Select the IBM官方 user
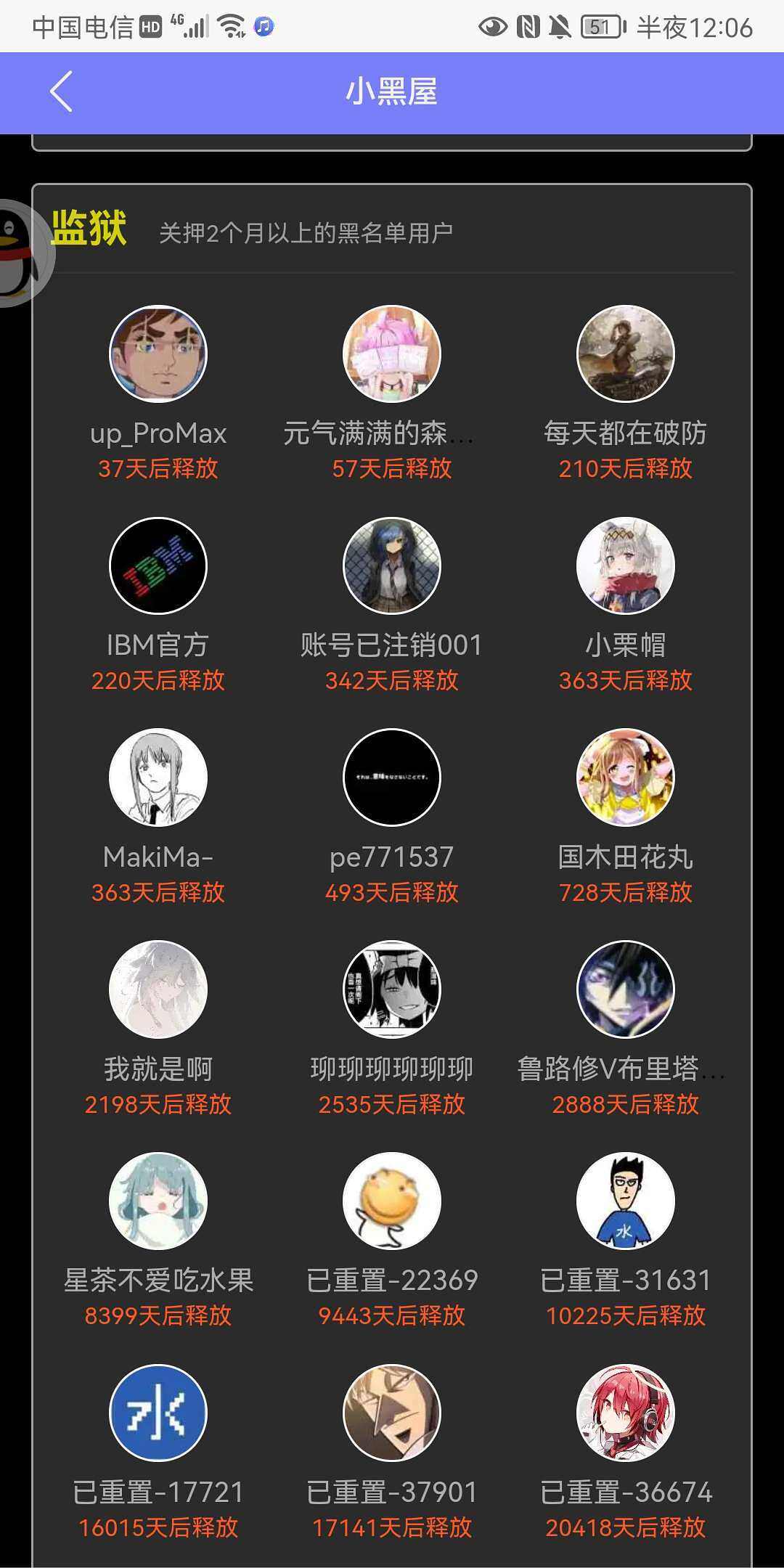The image size is (784, 1568). point(158,566)
